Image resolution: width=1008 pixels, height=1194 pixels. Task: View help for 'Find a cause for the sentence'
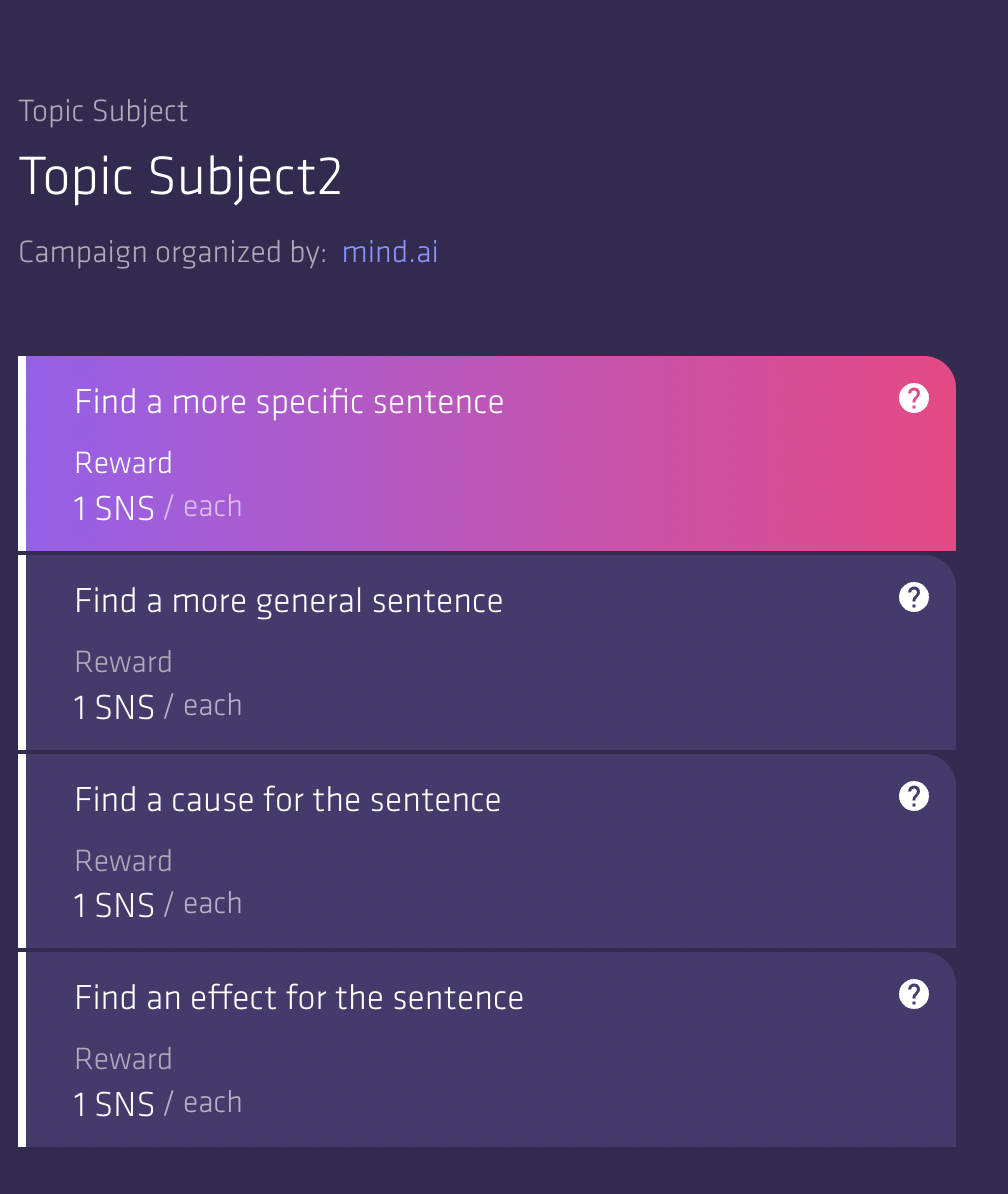pos(914,796)
